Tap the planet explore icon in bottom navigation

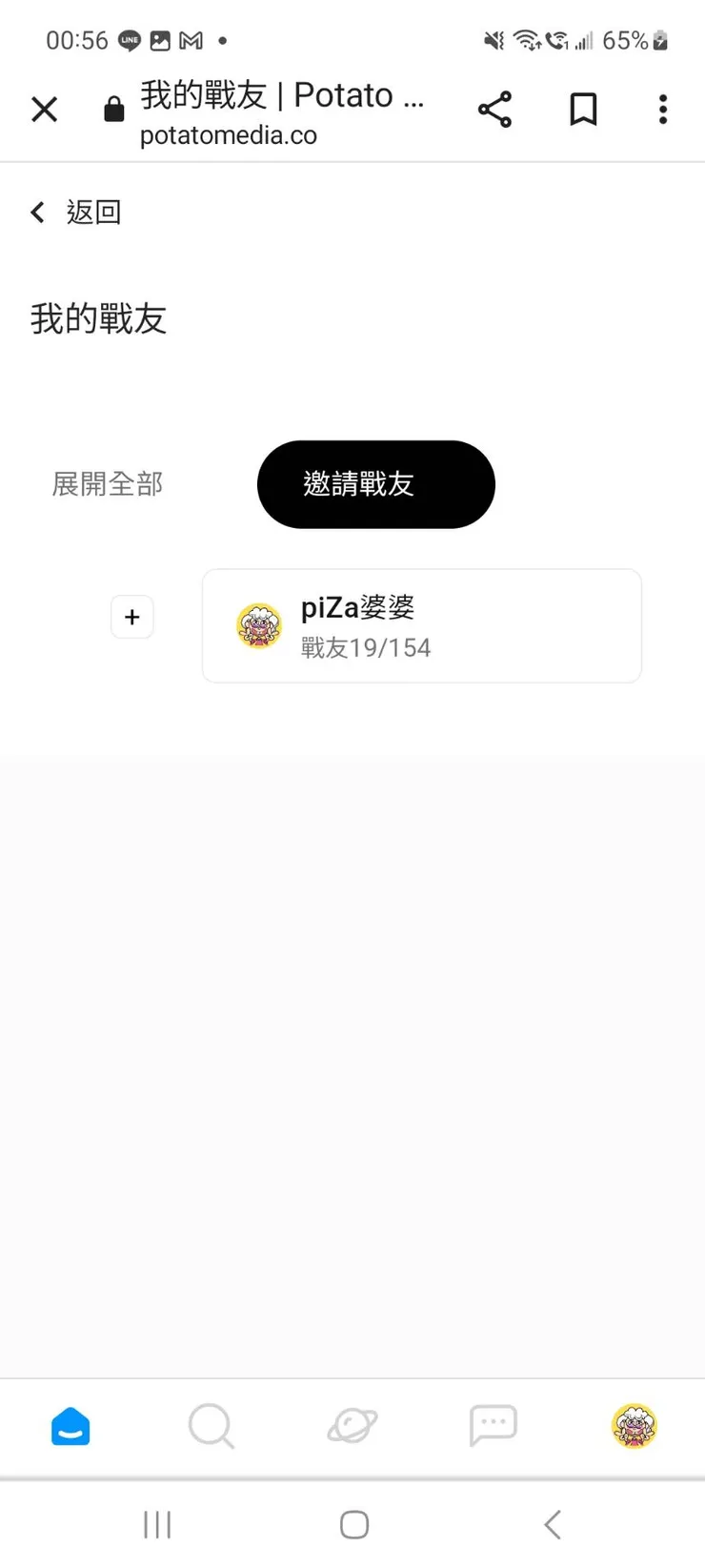pyautogui.click(x=352, y=1425)
